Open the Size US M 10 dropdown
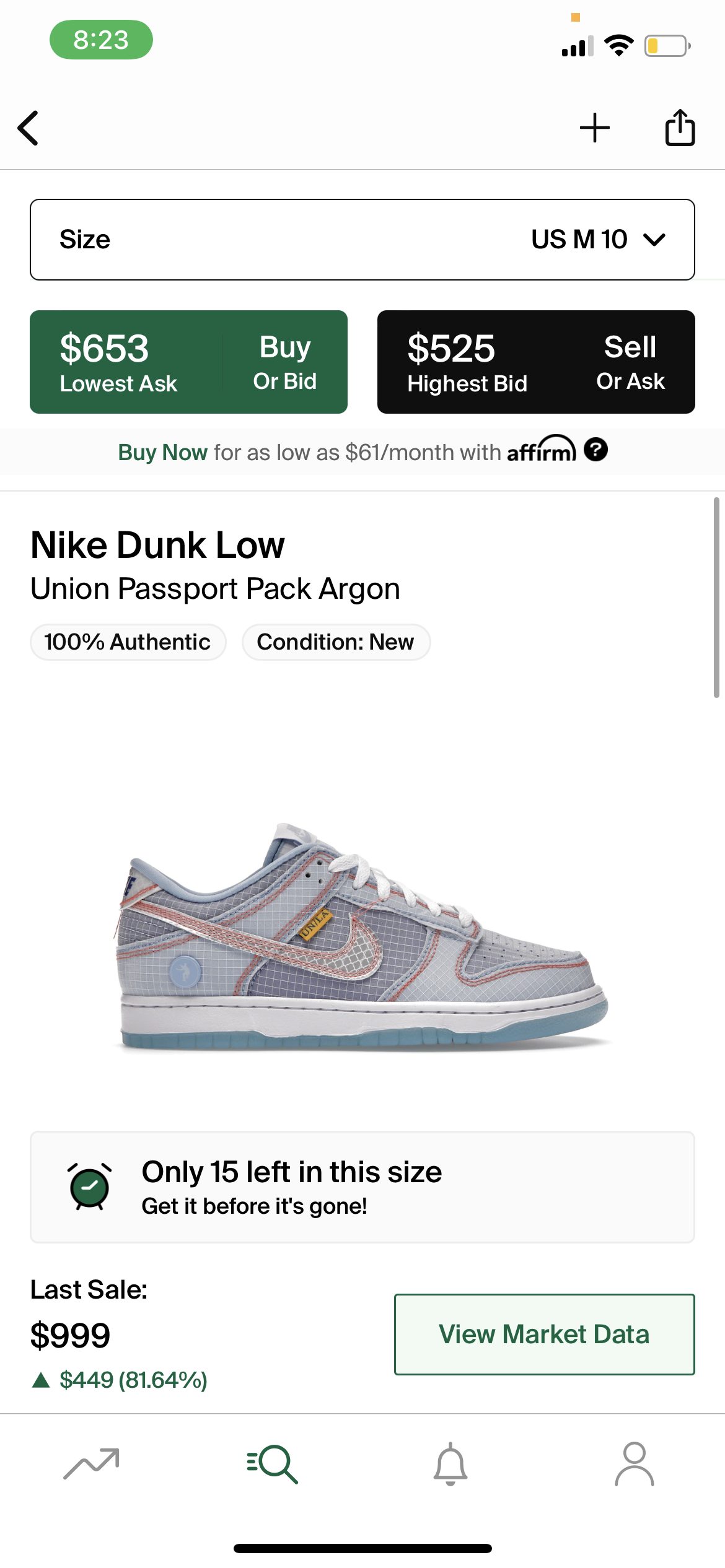 362,240
